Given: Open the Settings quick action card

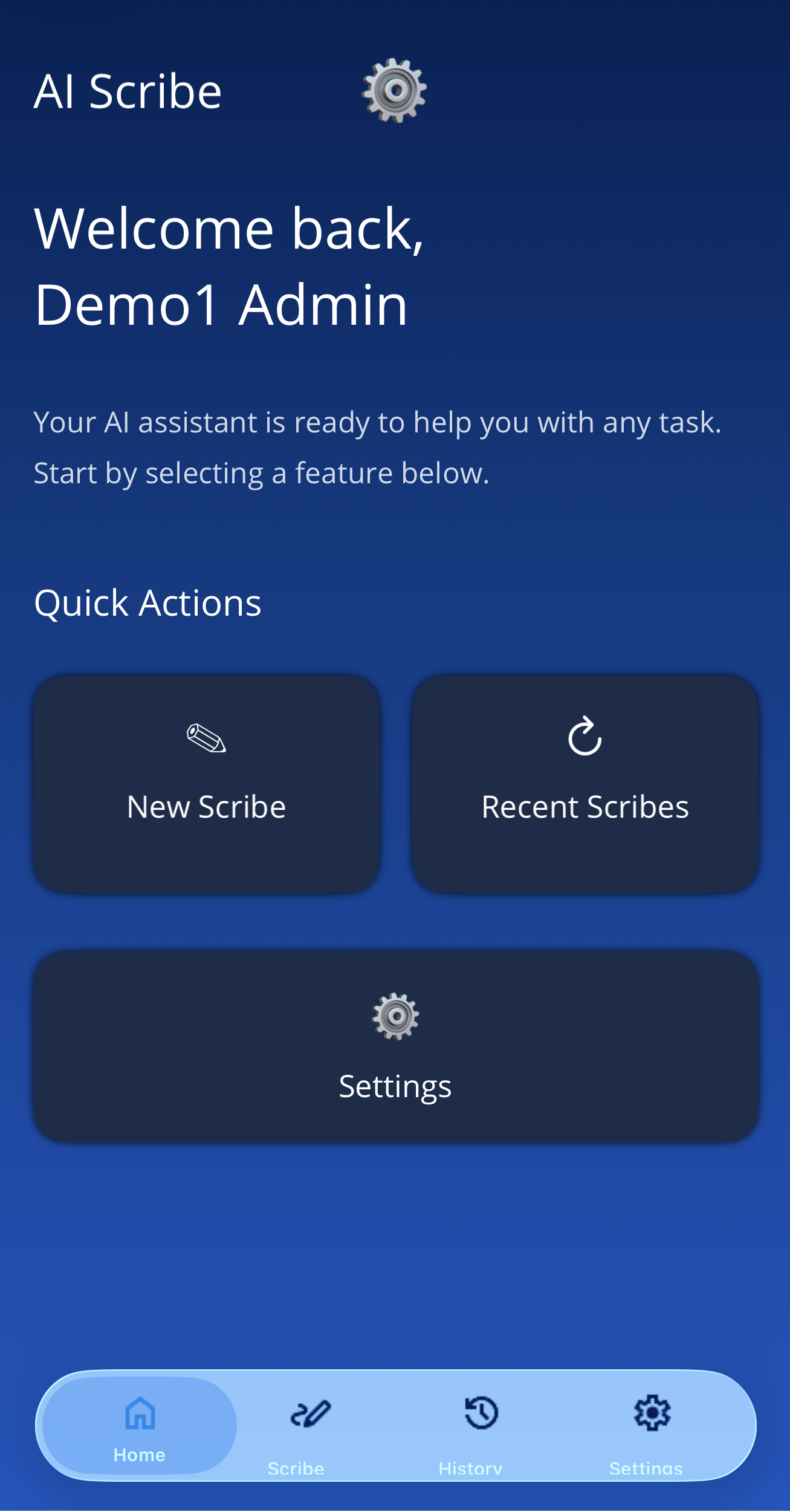Looking at the screenshot, I should (395, 1046).
